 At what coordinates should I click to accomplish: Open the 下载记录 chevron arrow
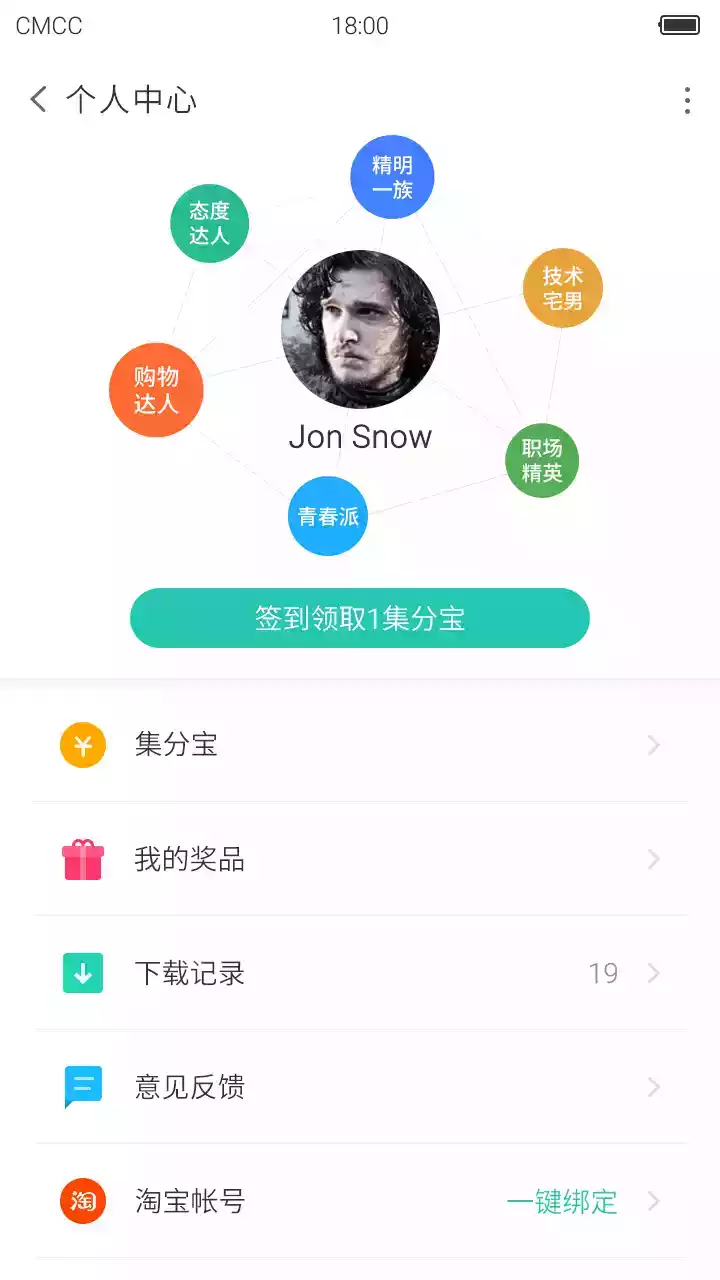click(x=654, y=972)
